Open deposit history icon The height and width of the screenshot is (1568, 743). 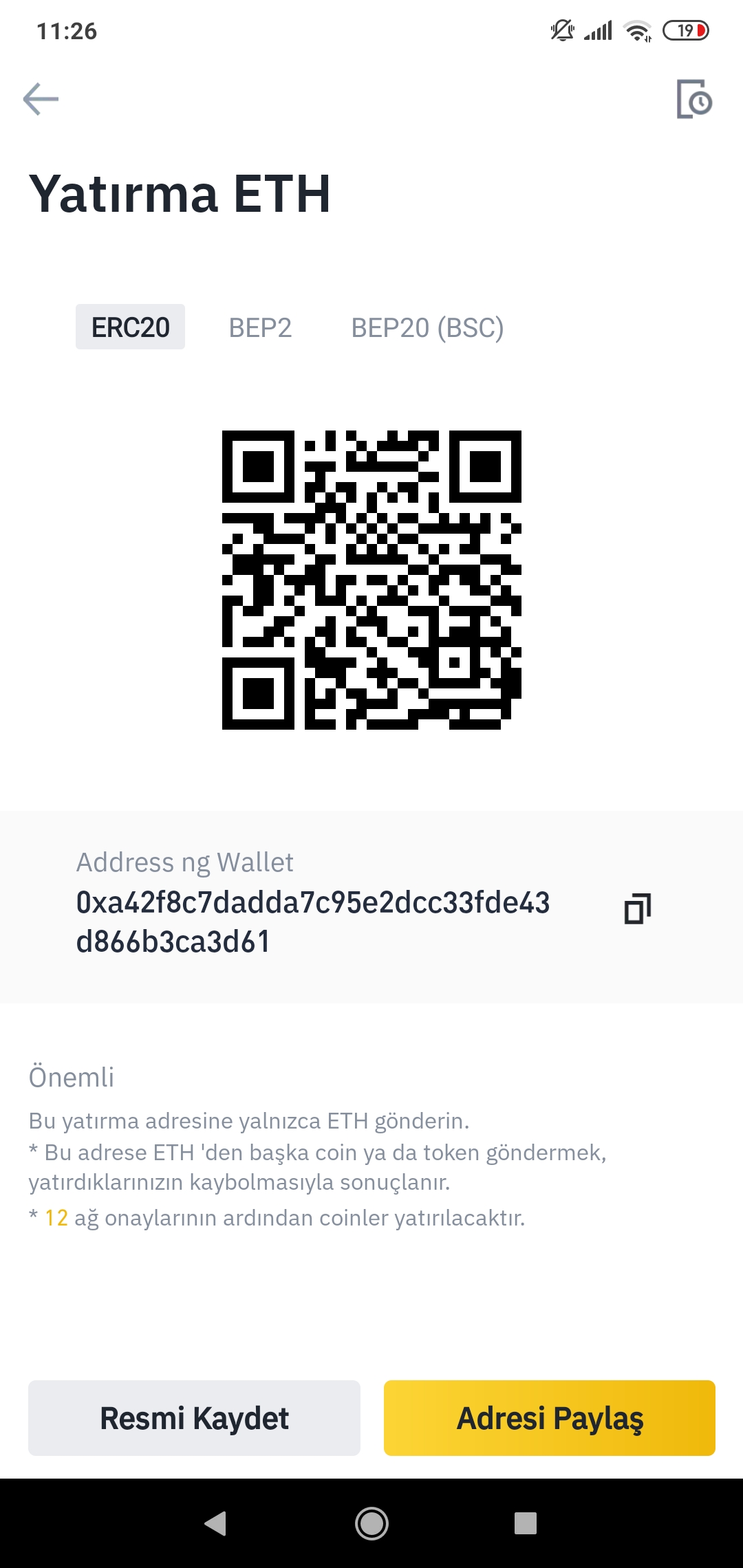point(693,99)
